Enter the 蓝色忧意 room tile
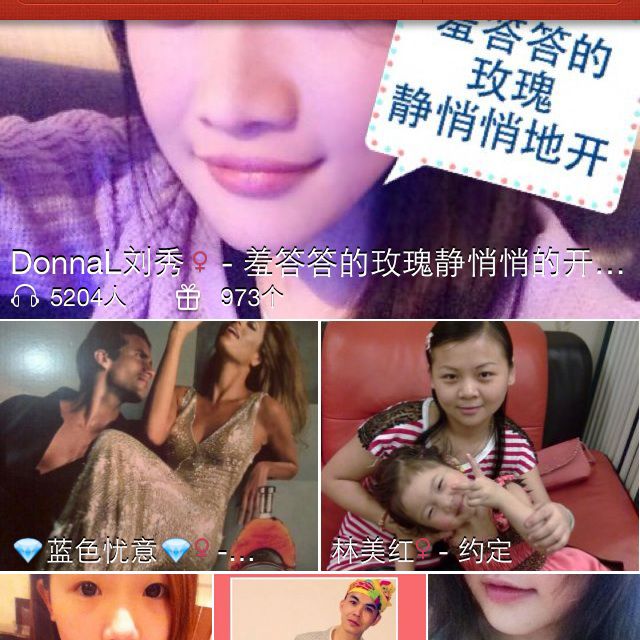Screen dimensions: 640x640 coord(159,445)
